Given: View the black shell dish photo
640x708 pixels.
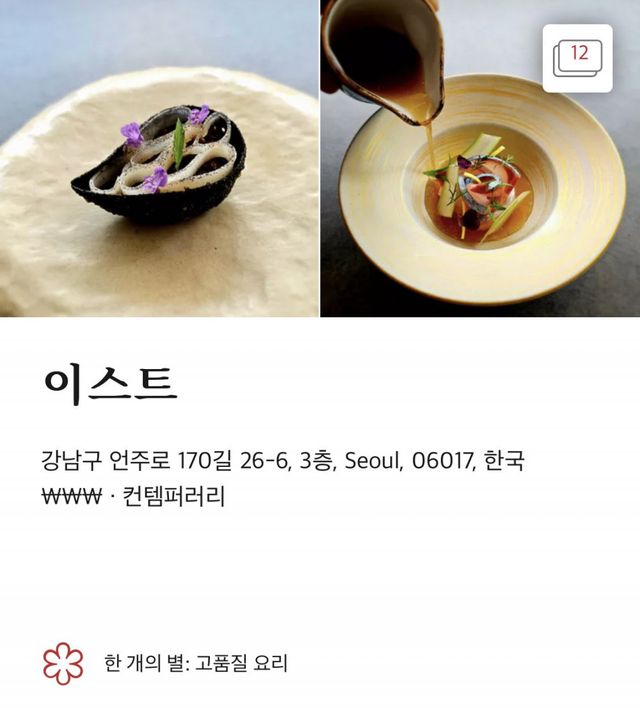Looking at the screenshot, I should pyautogui.click(x=159, y=158).
